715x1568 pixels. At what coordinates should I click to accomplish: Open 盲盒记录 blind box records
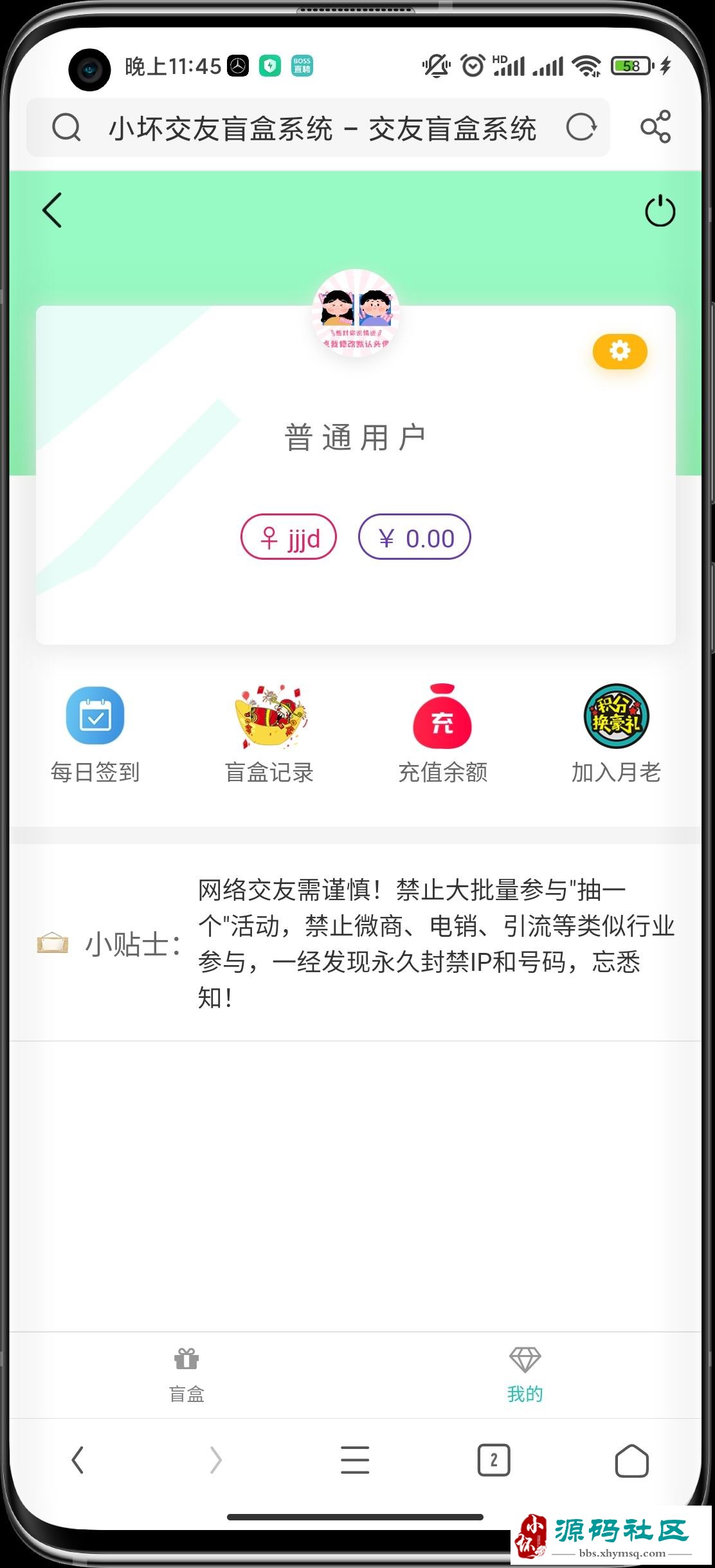269,733
